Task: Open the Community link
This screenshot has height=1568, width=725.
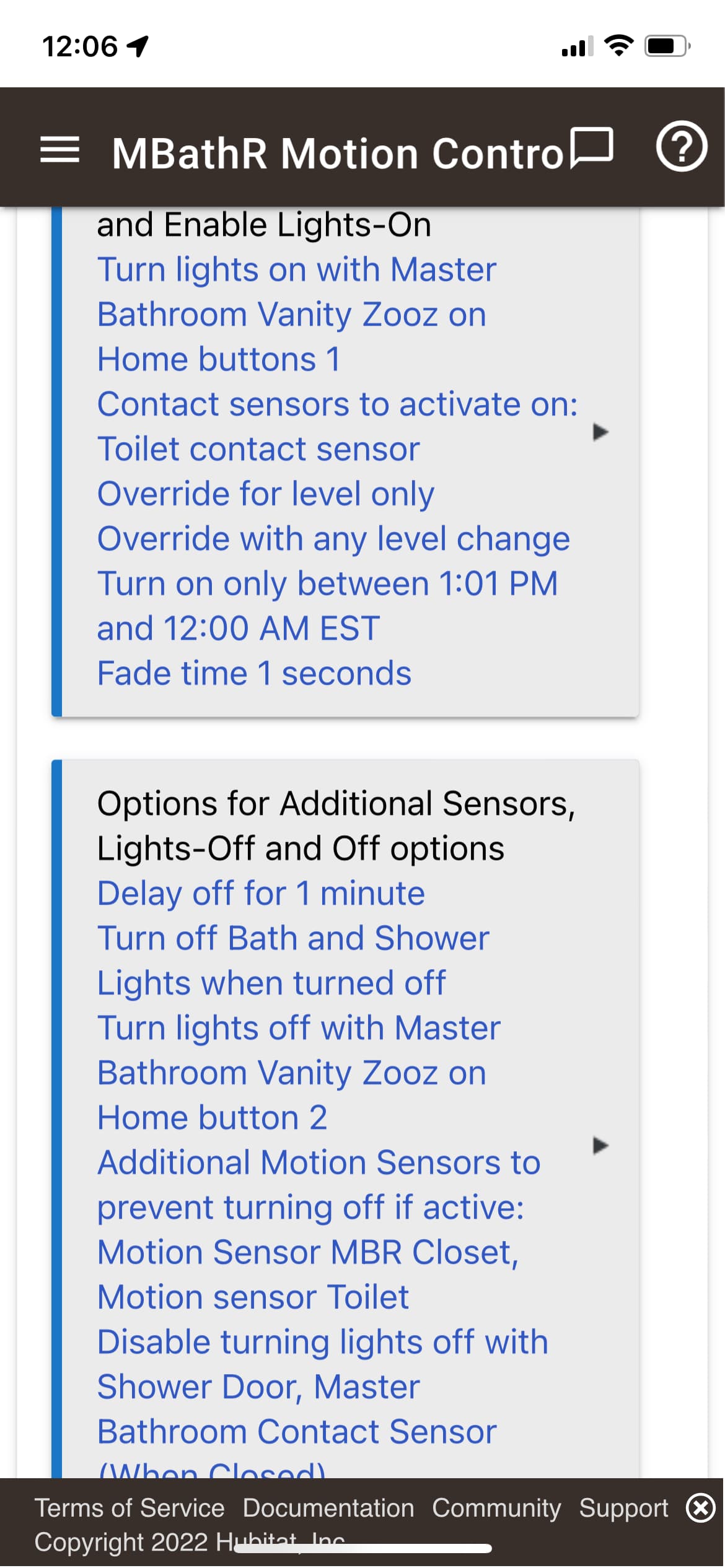Action: pos(496,1508)
